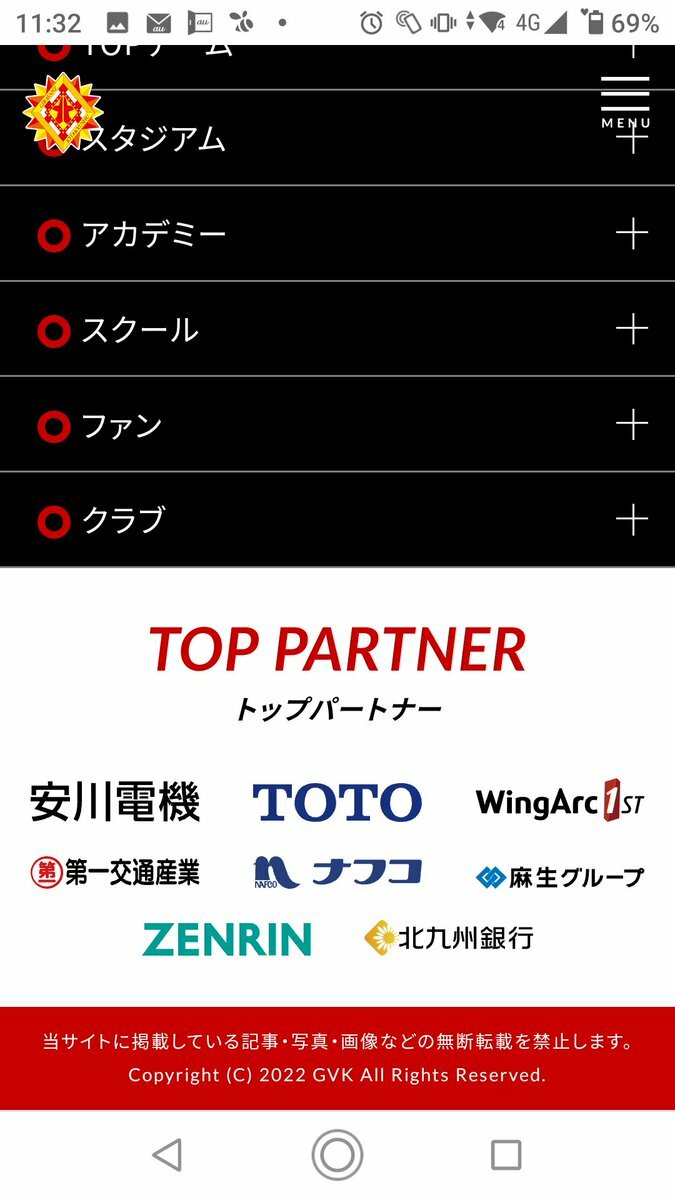Open the ナフコ partner link
Image resolution: width=675 pixels, height=1200 pixels.
click(x=337, y=873)
